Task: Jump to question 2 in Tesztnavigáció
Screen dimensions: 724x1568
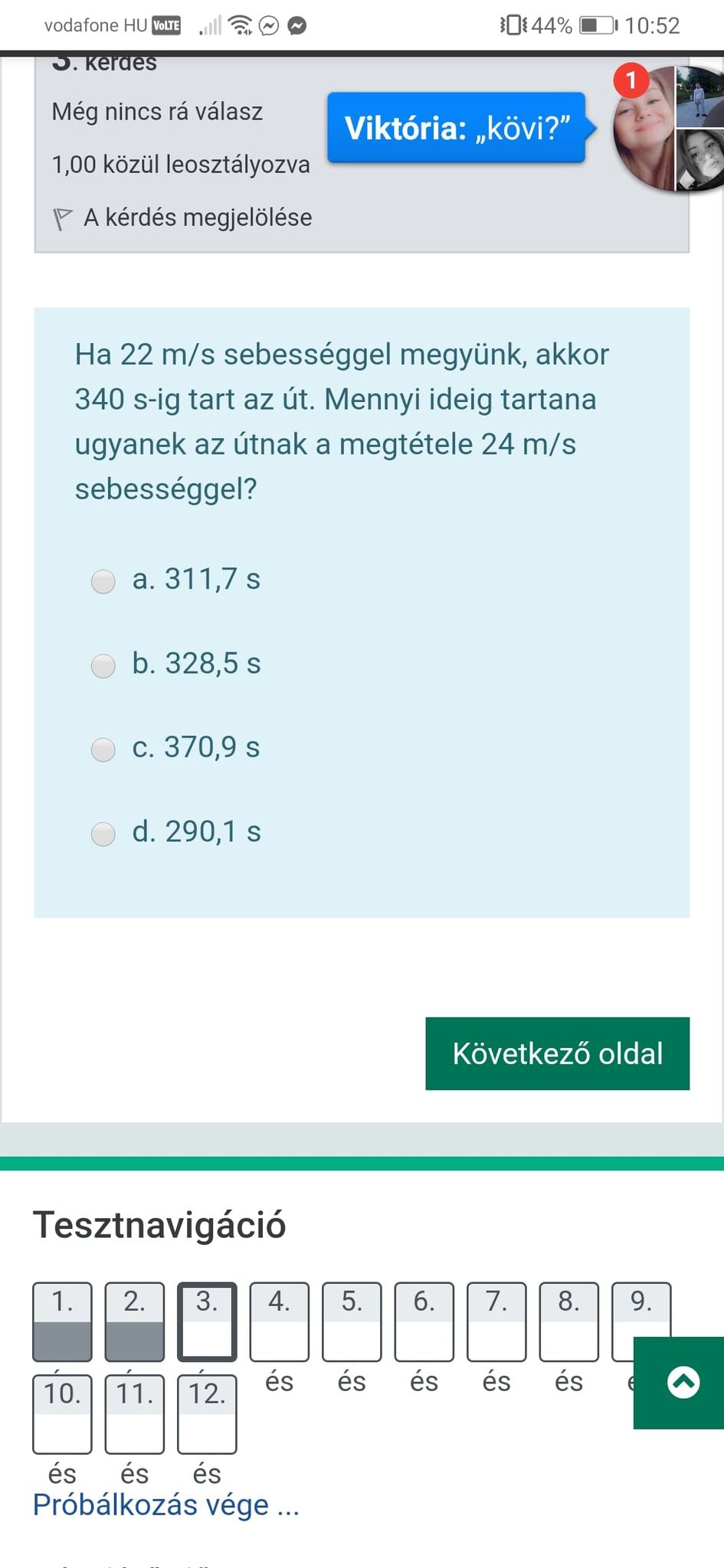Action: 134,1321
